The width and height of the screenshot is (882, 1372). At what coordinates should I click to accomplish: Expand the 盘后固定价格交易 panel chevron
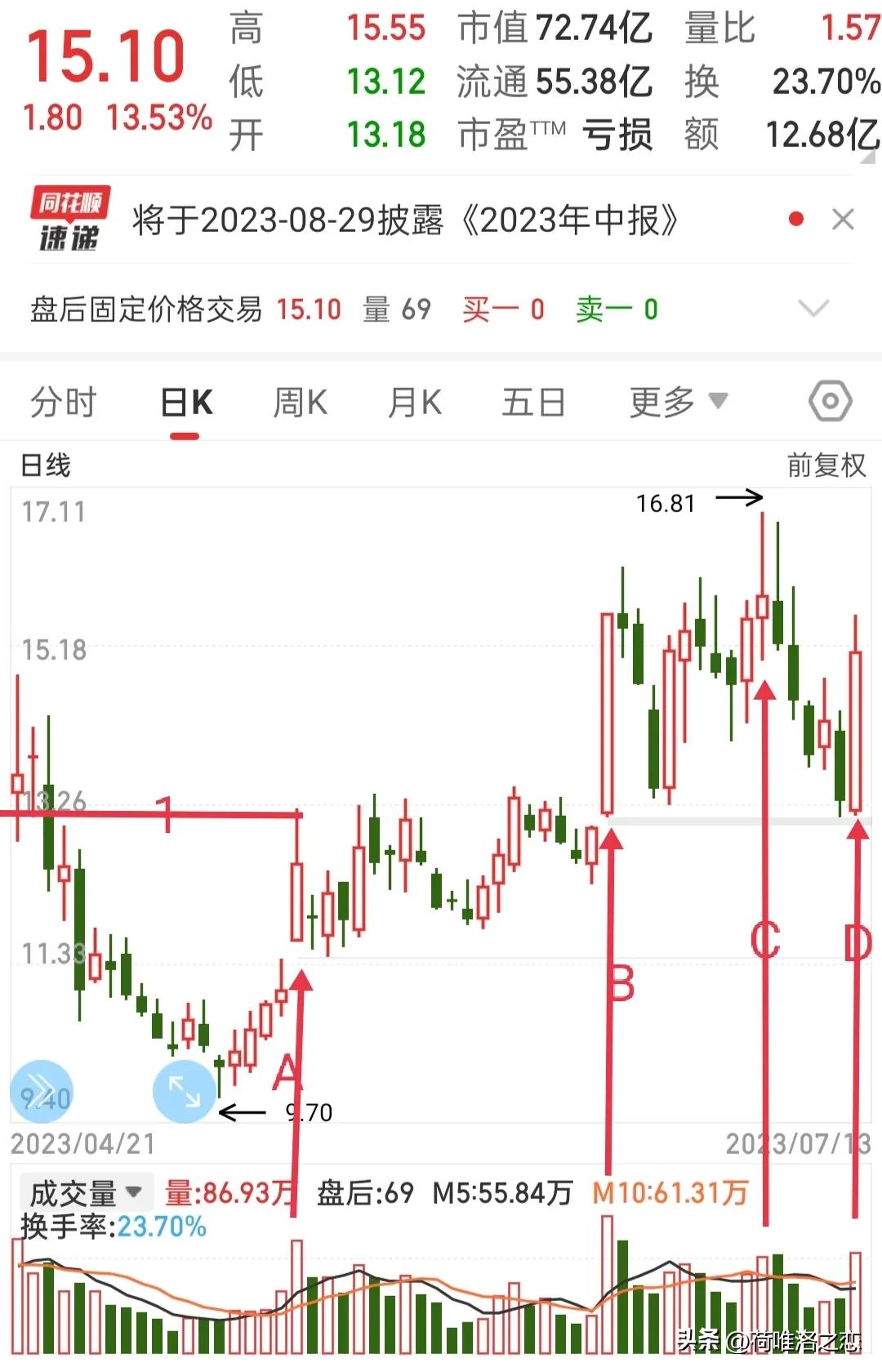click(813, 310)
